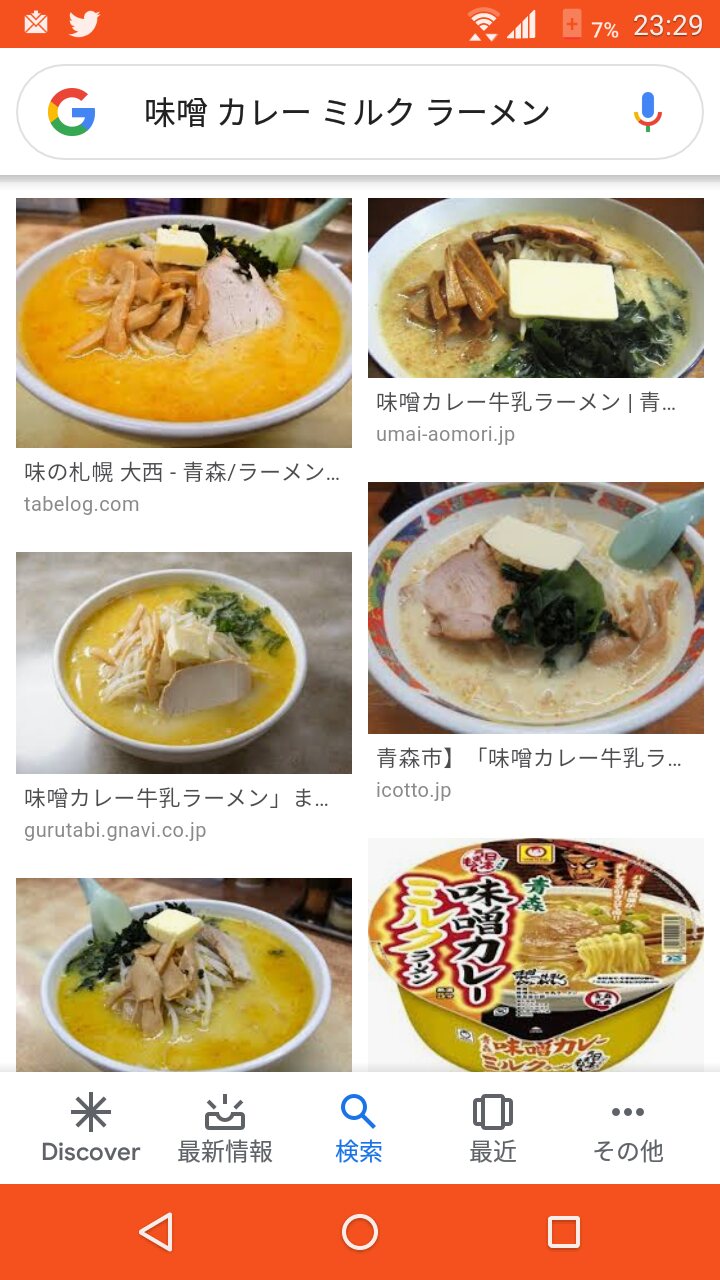This screenshot has width=720, height=1280.
Task: Tap the search box with ラーメン query
Action: point(347,113)
